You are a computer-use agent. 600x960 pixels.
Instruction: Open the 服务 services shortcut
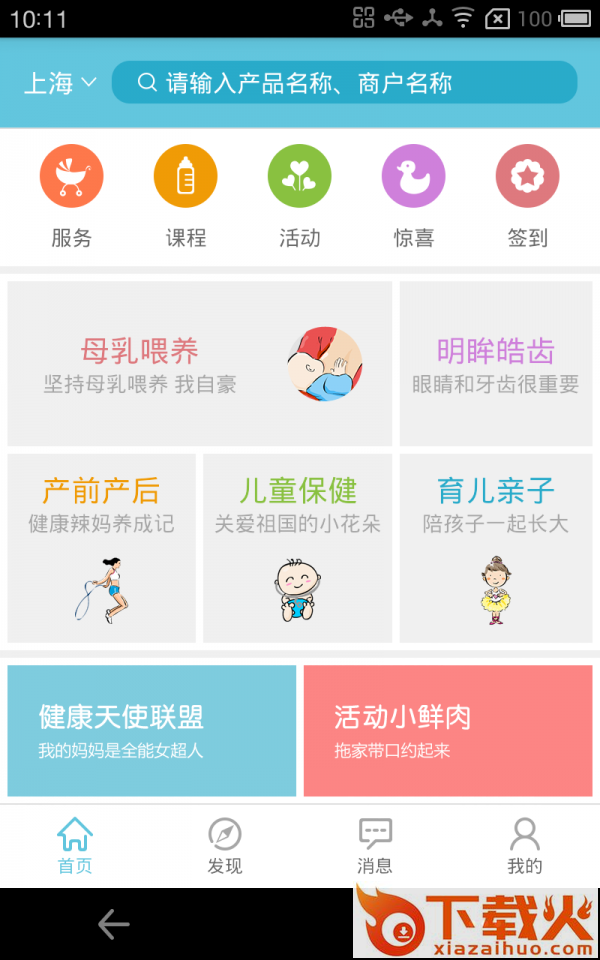[71, 195]
